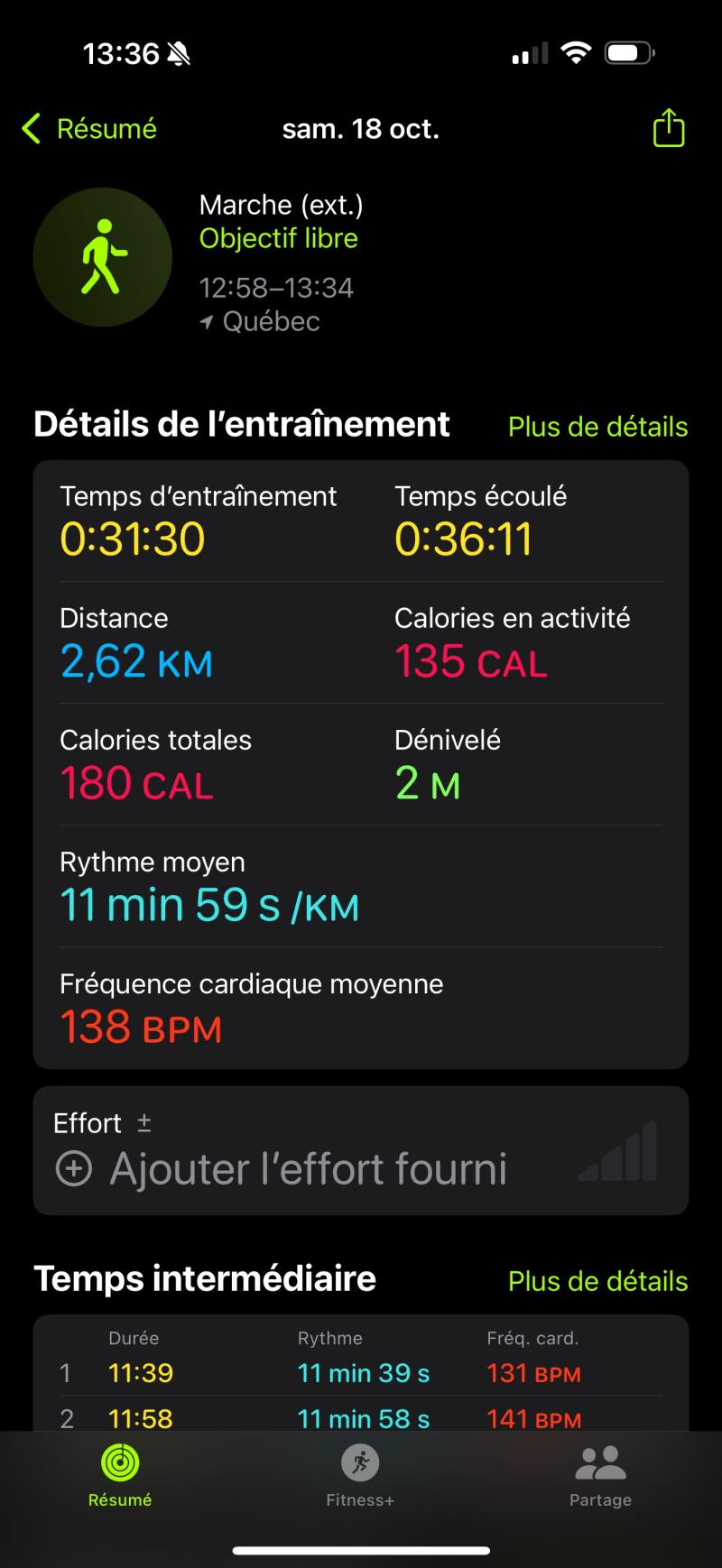Switch to the Fitness+ tab
Screen dimensions: 722x1568
[x=360, y=1476]
